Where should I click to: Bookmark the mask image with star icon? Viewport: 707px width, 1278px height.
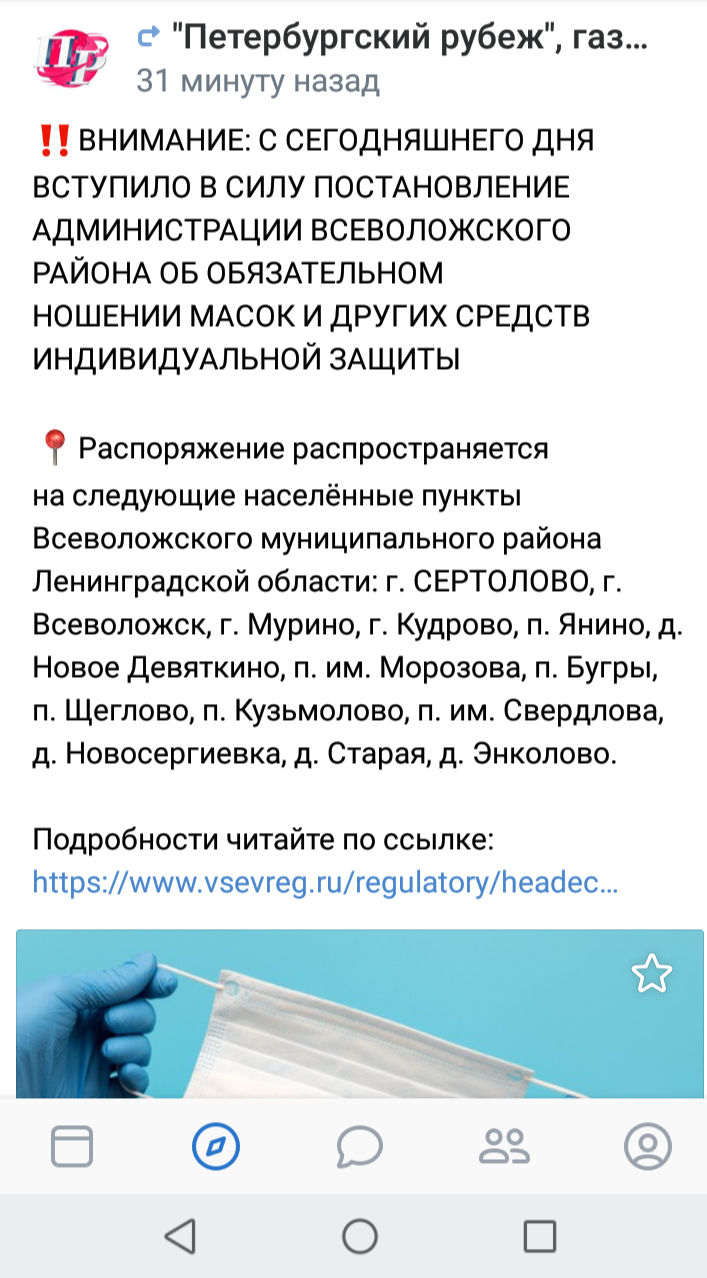pos(651,973)
